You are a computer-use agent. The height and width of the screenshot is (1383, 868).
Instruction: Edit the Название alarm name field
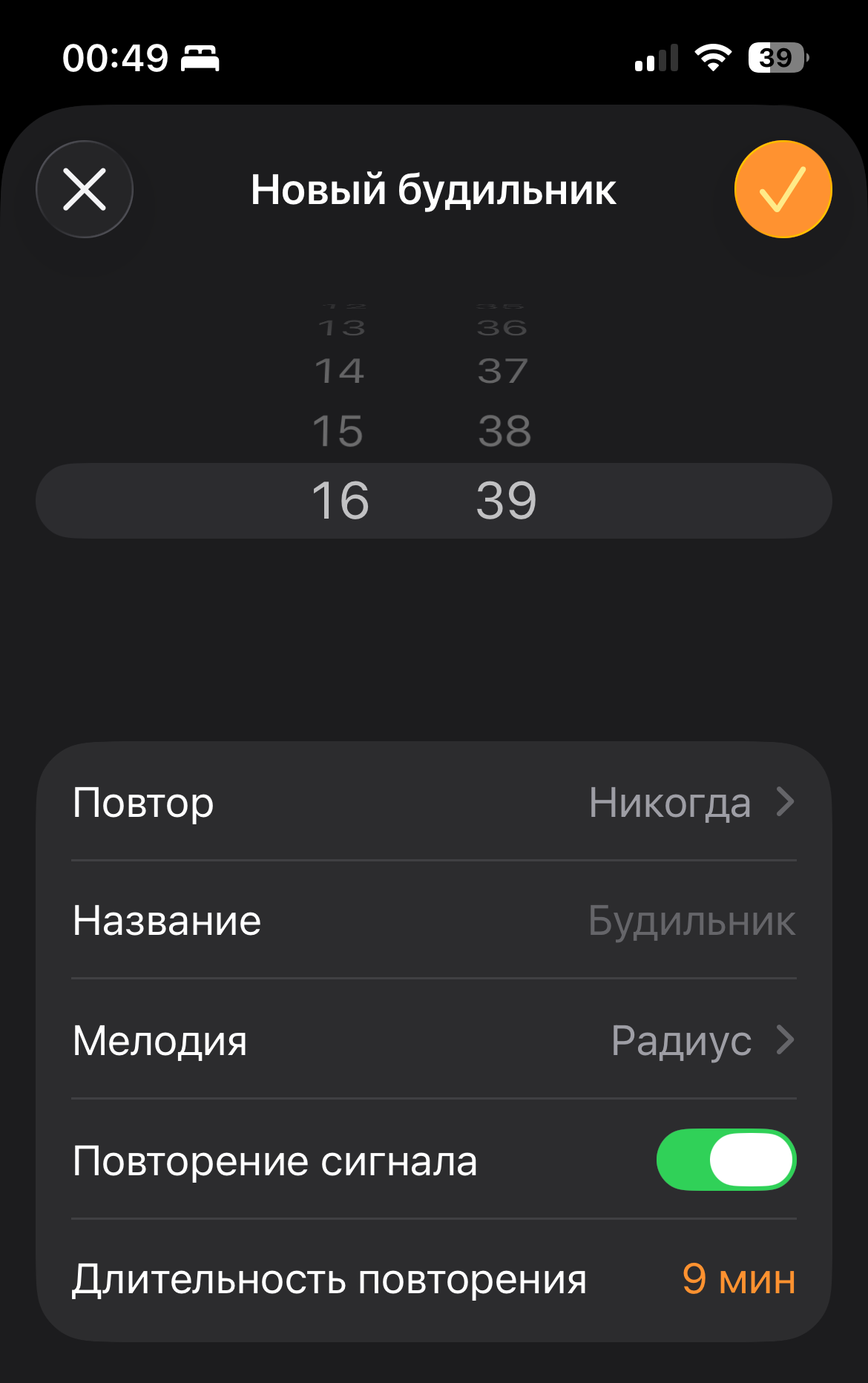click(690, 921)
